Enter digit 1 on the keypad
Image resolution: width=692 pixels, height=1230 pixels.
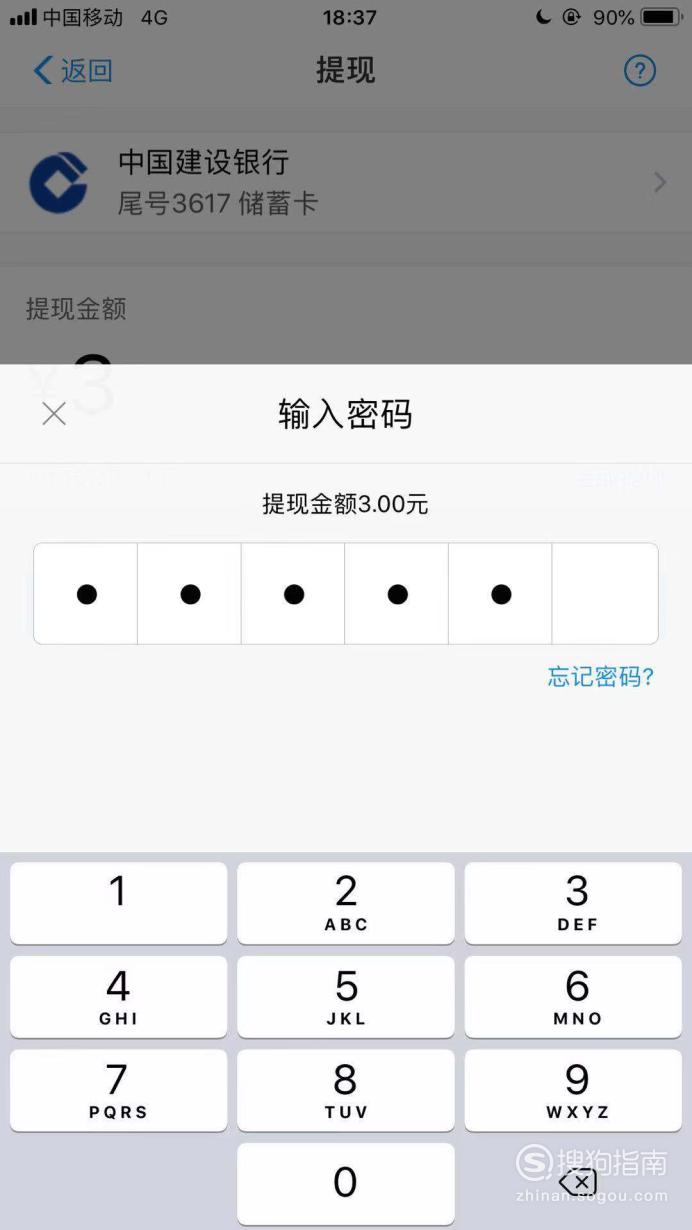(118, 903)
